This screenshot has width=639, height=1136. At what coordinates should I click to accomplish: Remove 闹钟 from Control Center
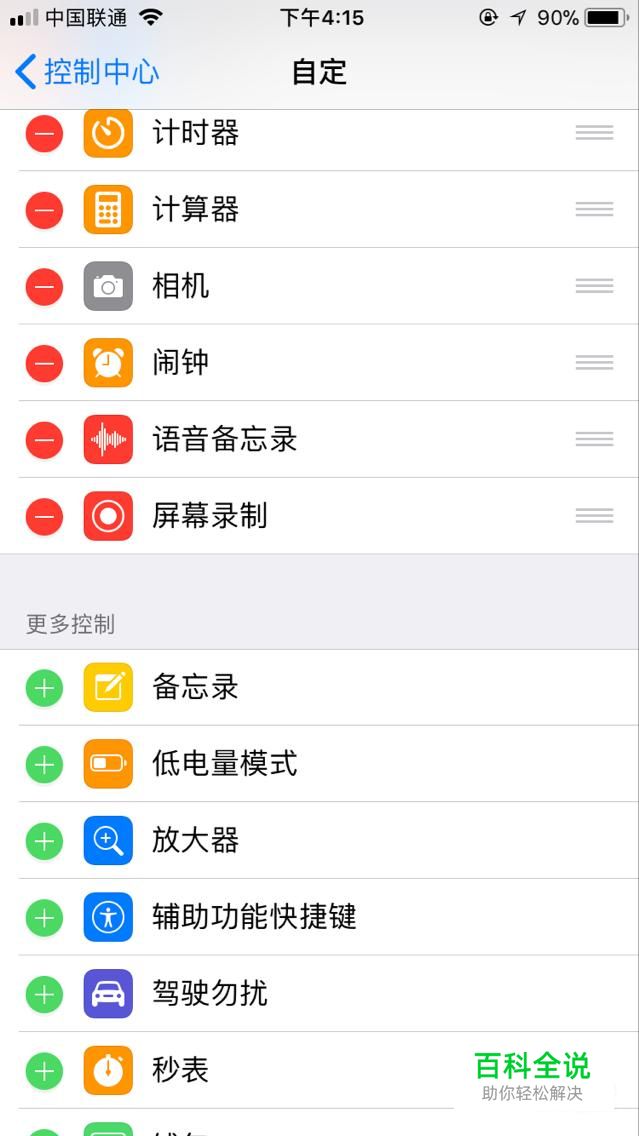[x=44, y=363]
